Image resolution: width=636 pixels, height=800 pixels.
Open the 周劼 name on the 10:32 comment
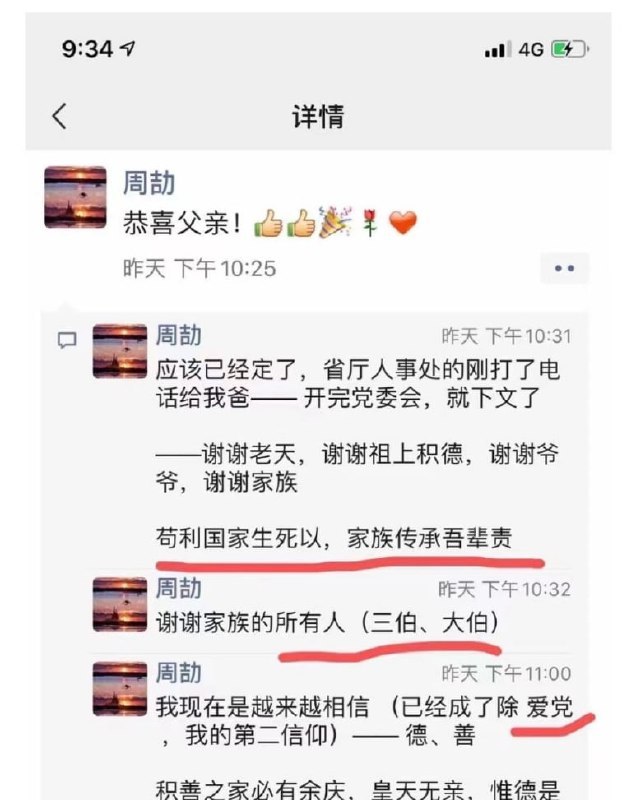tap(178, 588)
